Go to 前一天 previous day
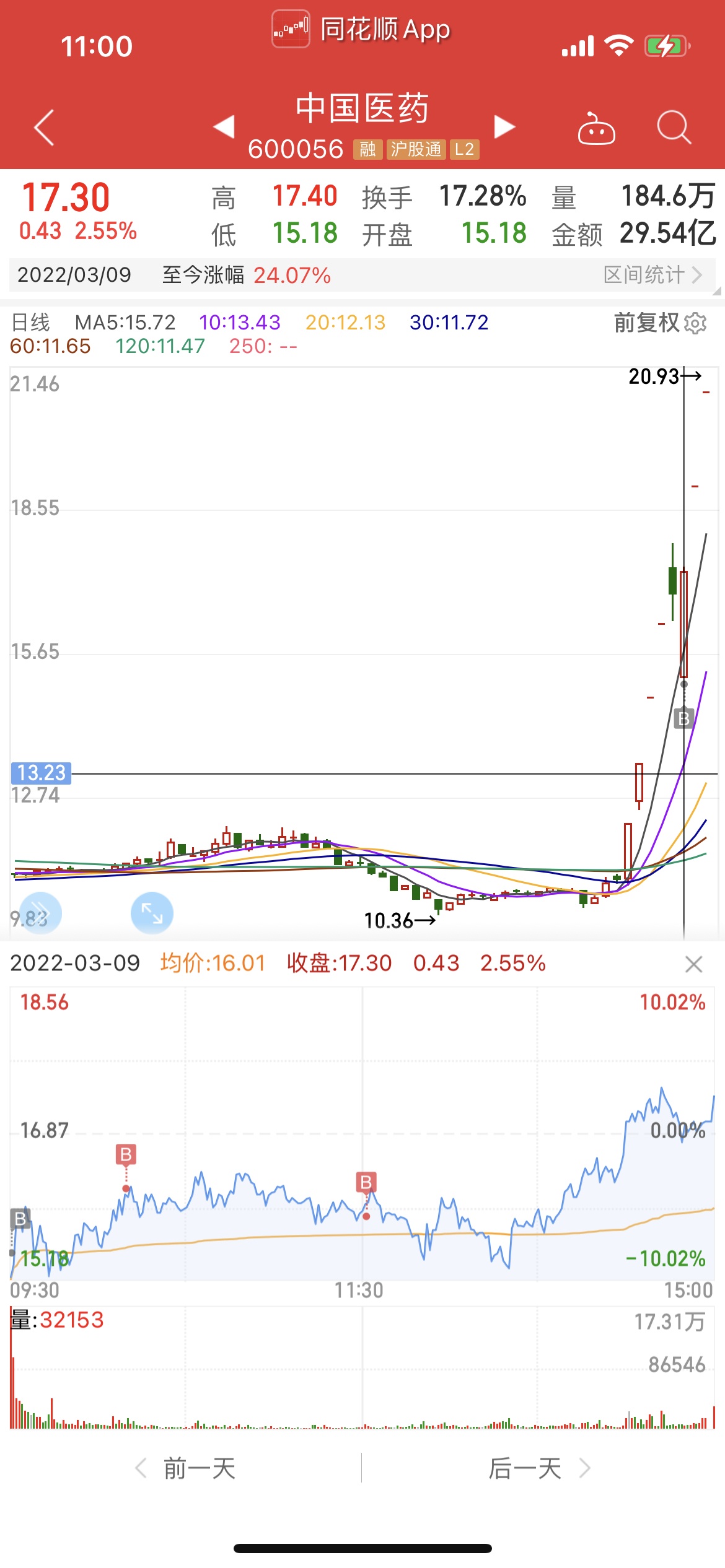Screen dimensions: 725x1568 pos(186,1468)
